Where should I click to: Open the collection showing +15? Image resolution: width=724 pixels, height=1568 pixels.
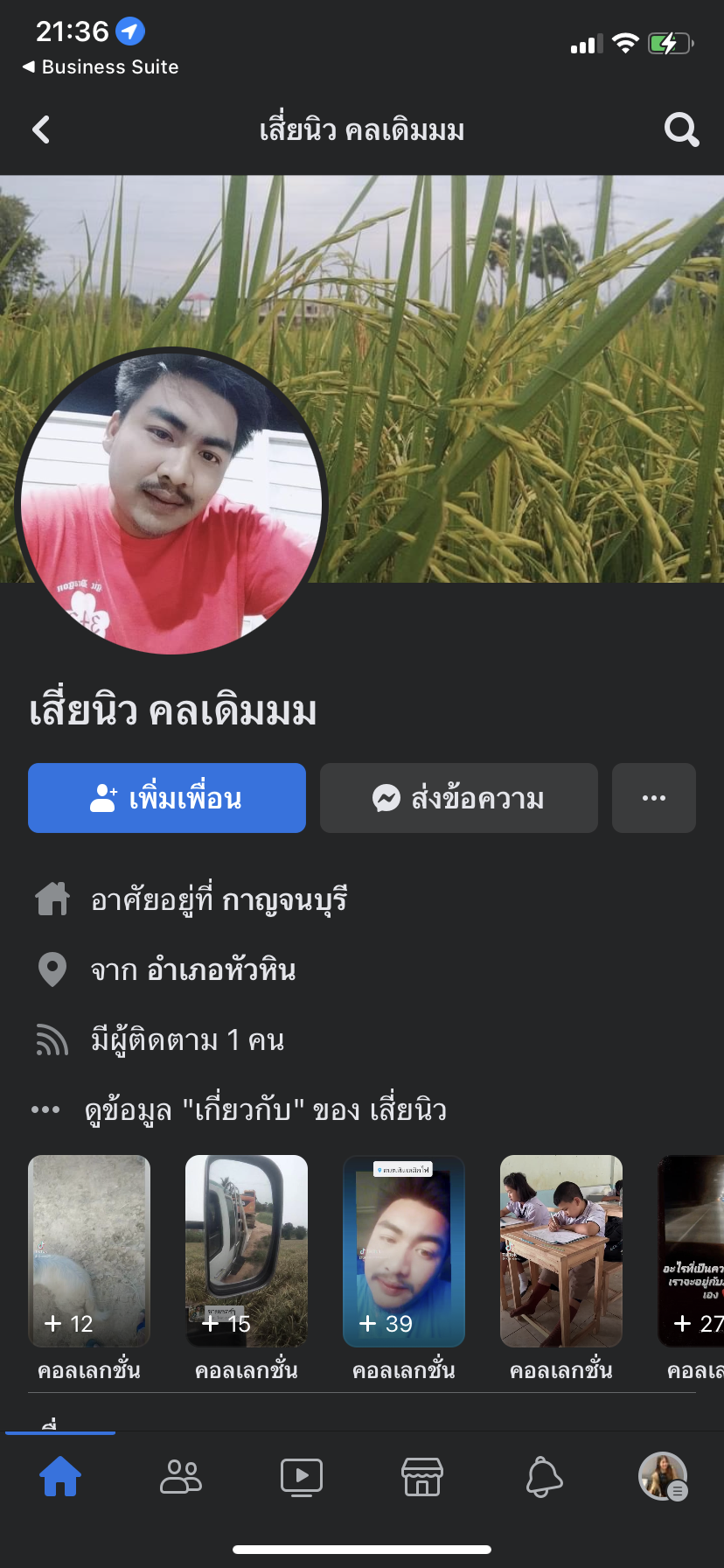(x=247, y=1251)
